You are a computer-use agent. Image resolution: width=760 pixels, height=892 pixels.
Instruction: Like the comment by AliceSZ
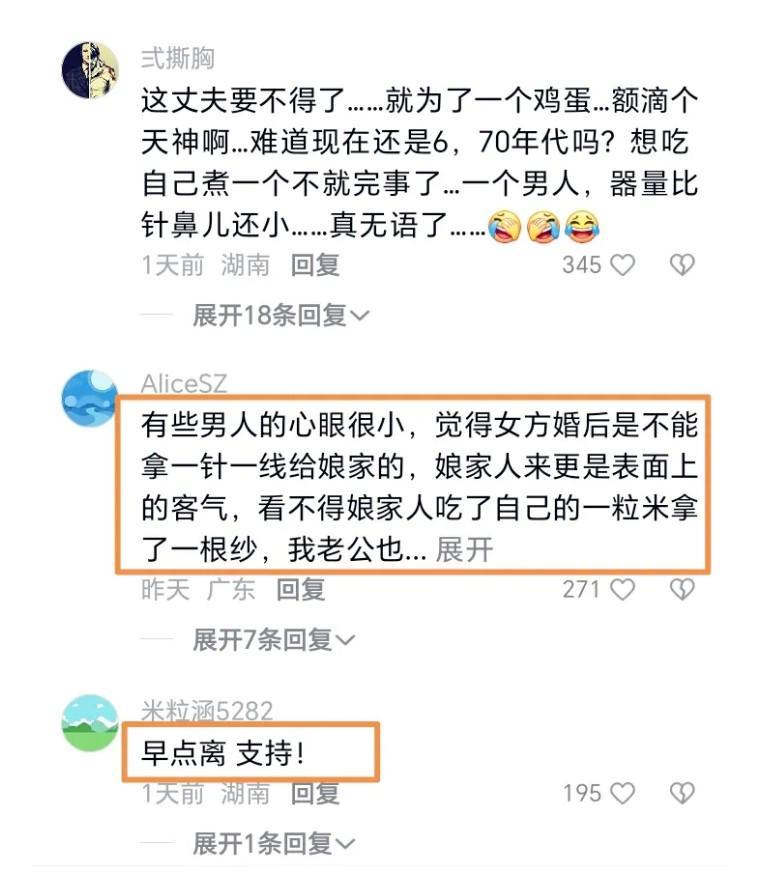[x=622, y=590]
